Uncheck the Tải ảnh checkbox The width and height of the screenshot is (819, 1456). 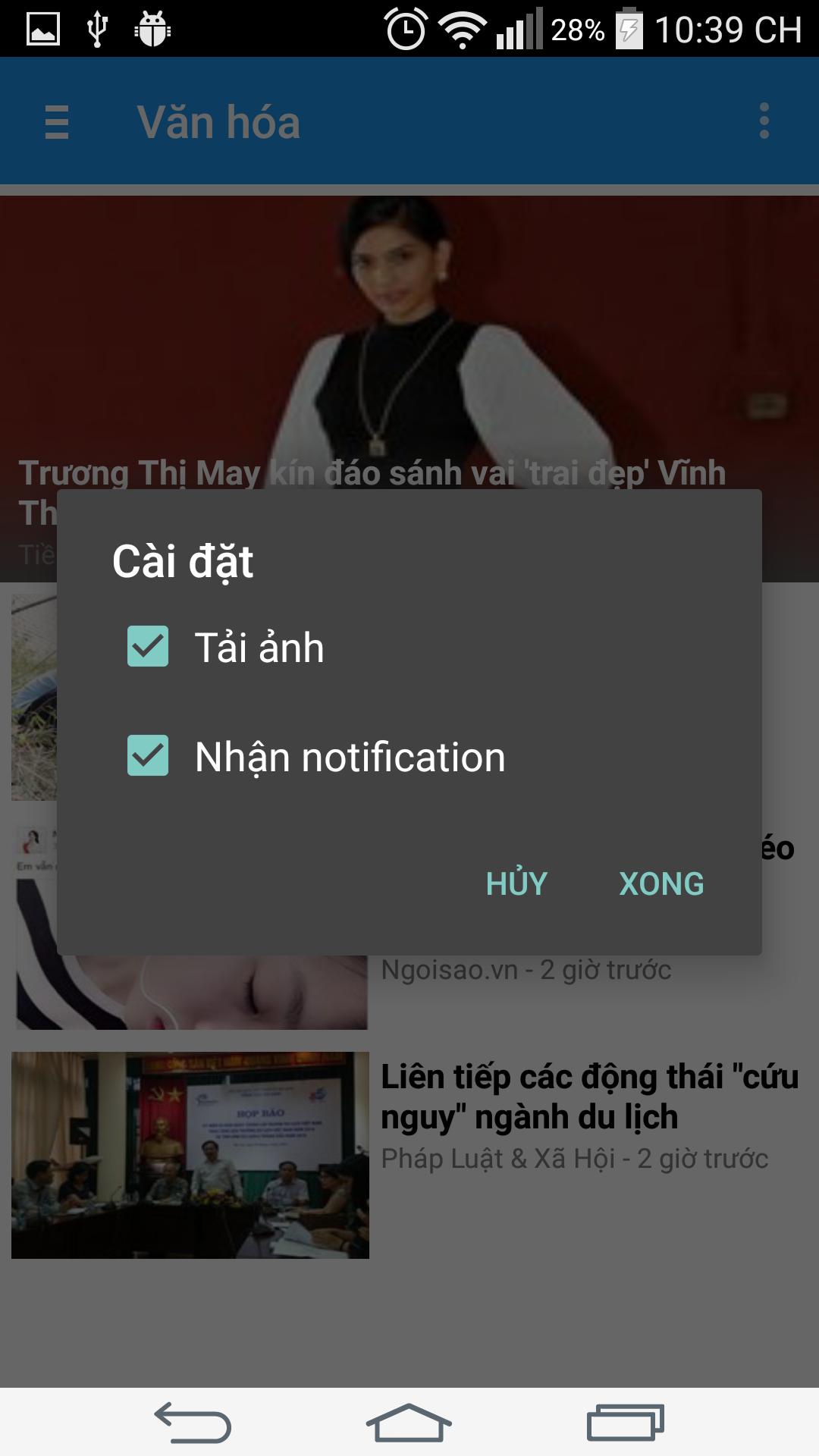[x=148, y=647]
